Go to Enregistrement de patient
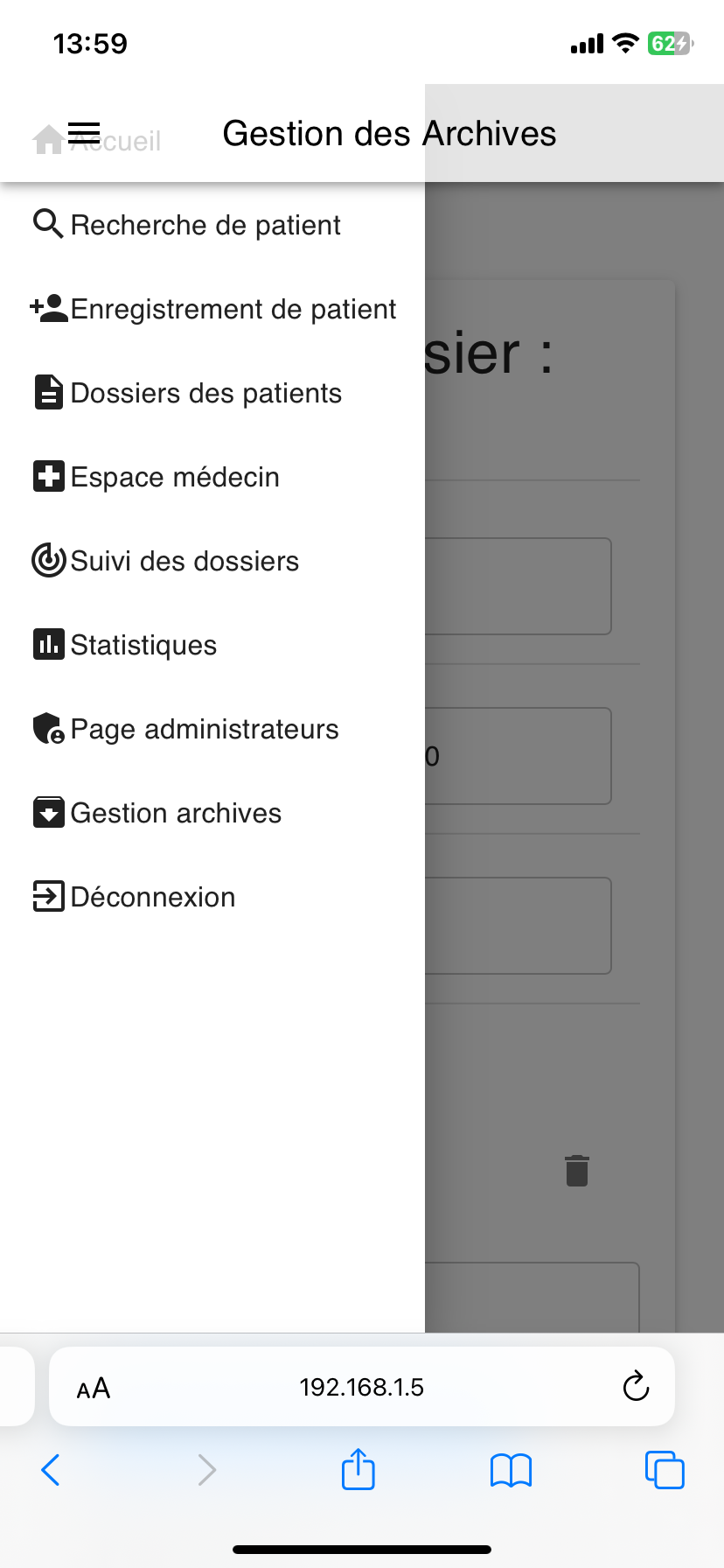The width and height of the screenshot is (724, 1568). point(213,309)
